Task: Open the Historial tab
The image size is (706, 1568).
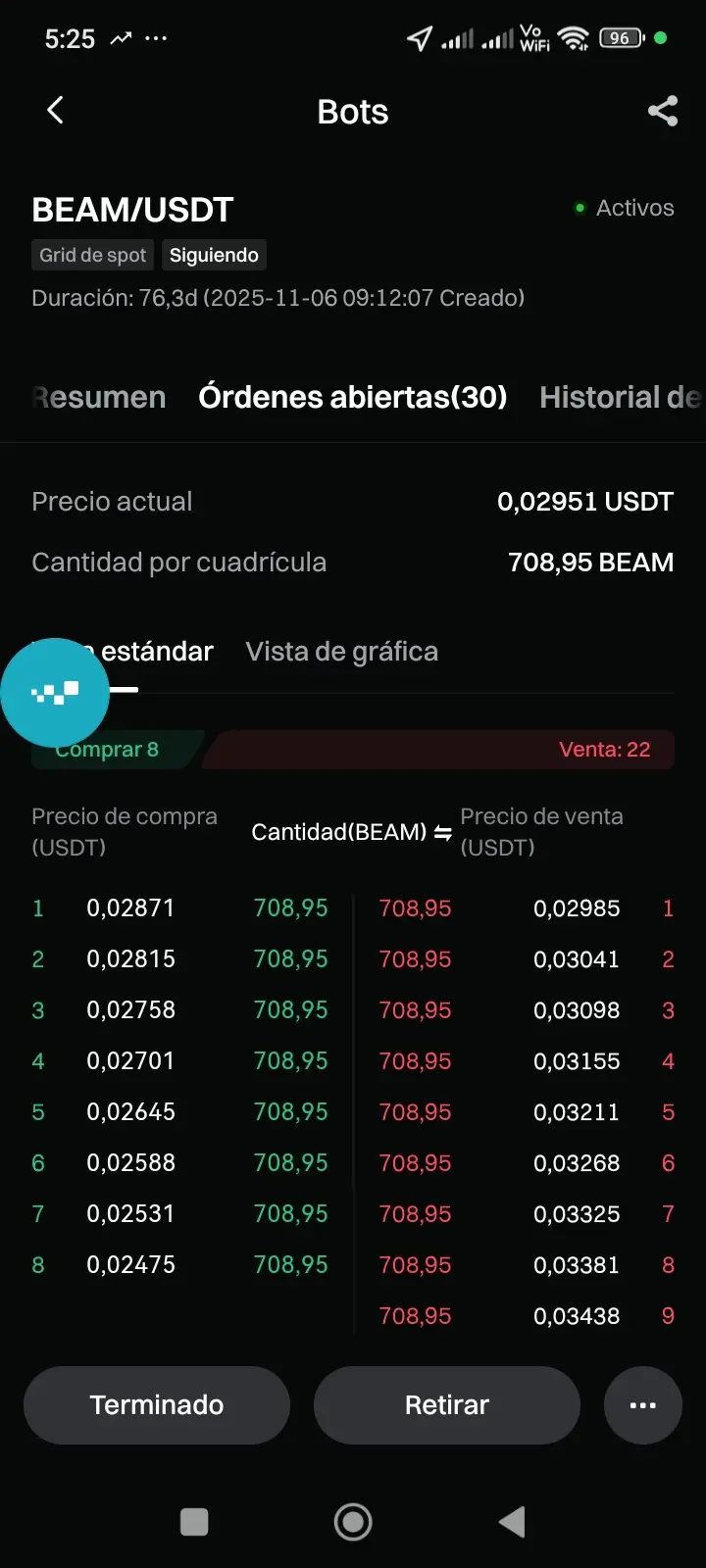Action: coord(619,397)
